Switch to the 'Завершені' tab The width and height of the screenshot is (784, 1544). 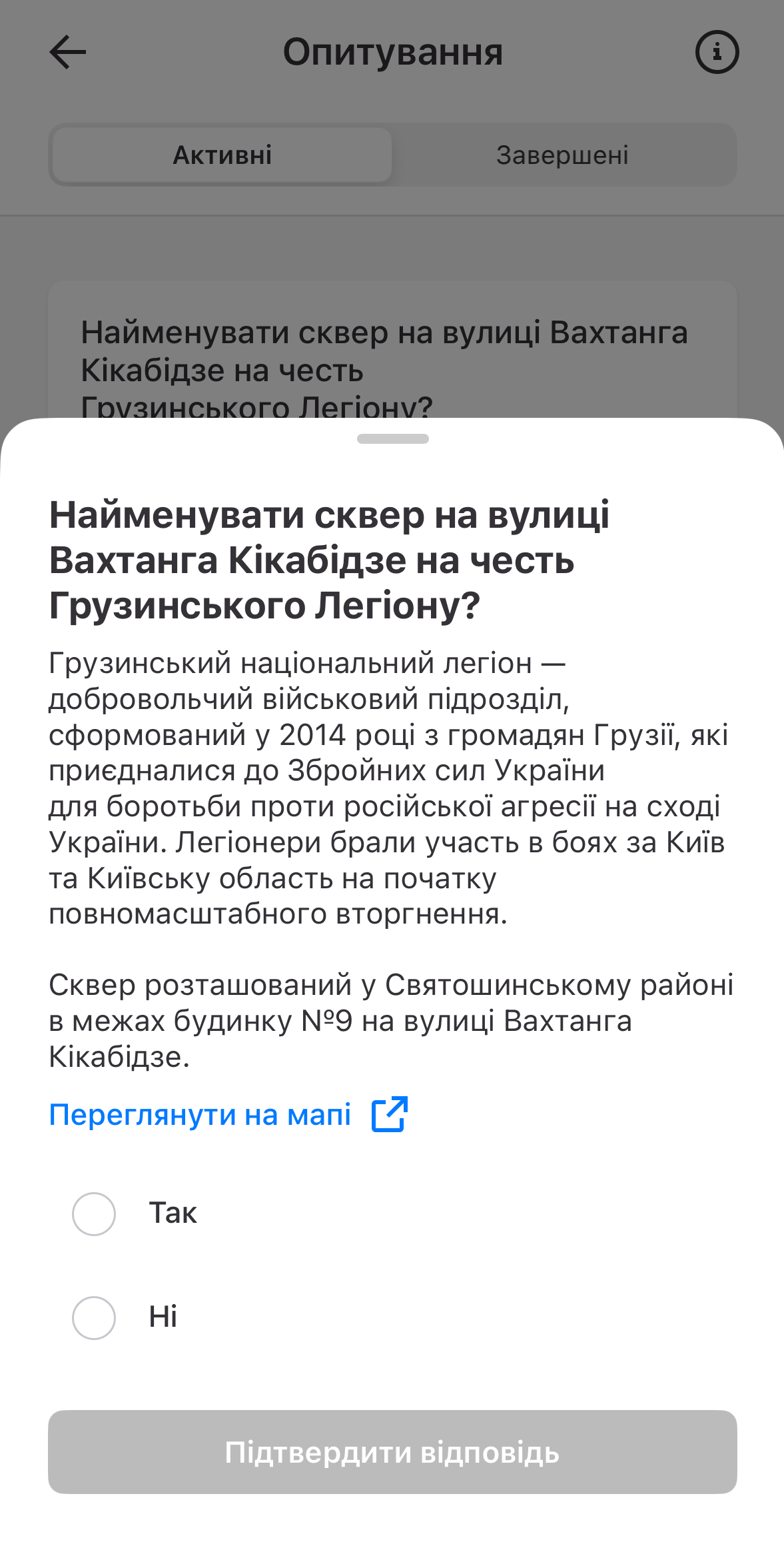562,155
